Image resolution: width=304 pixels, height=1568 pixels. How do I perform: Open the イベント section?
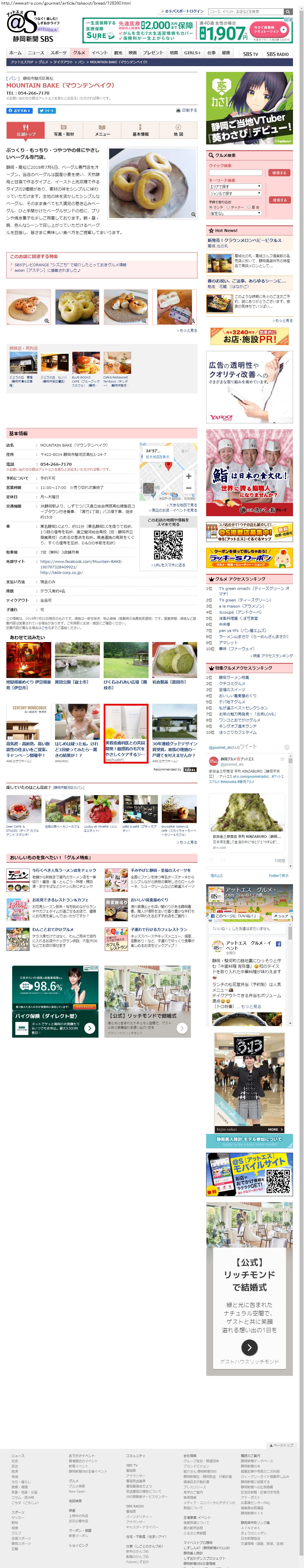tap(100, 53)
